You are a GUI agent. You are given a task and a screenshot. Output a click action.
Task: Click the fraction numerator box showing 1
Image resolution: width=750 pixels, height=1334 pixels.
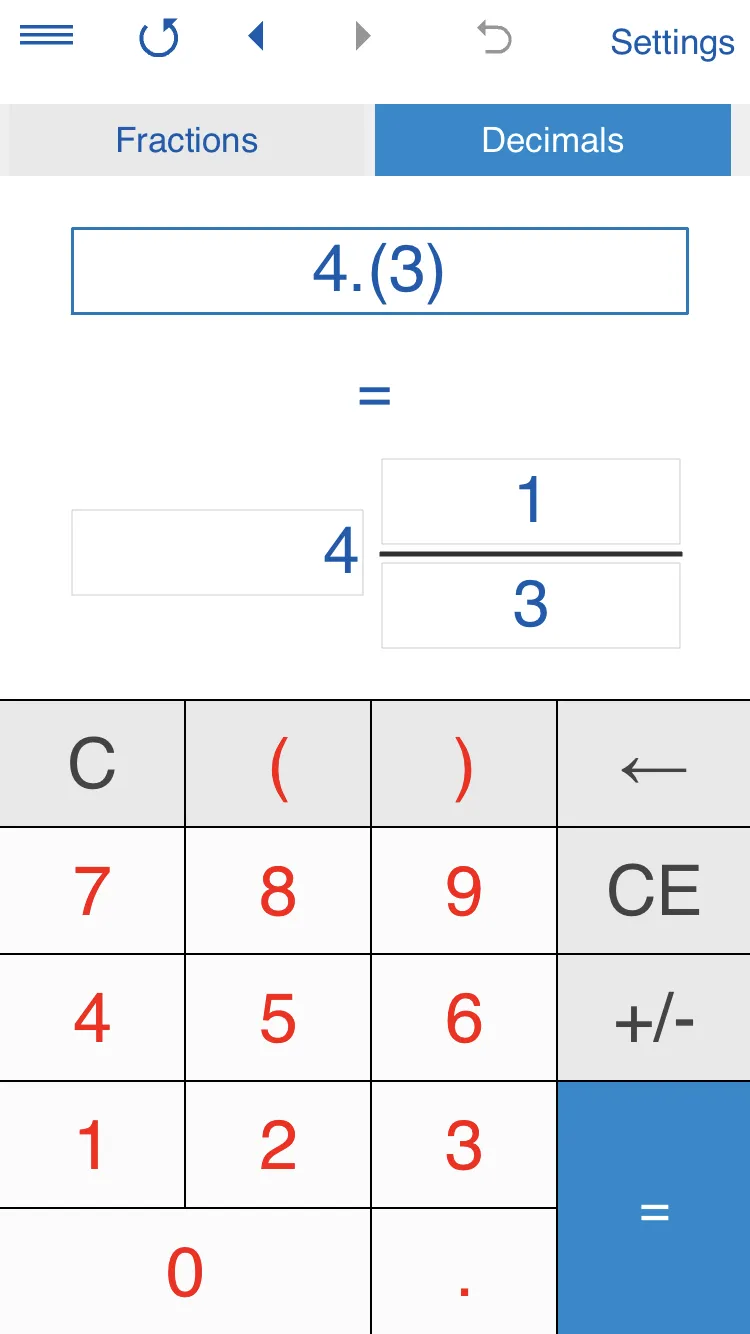click(530, 500)
